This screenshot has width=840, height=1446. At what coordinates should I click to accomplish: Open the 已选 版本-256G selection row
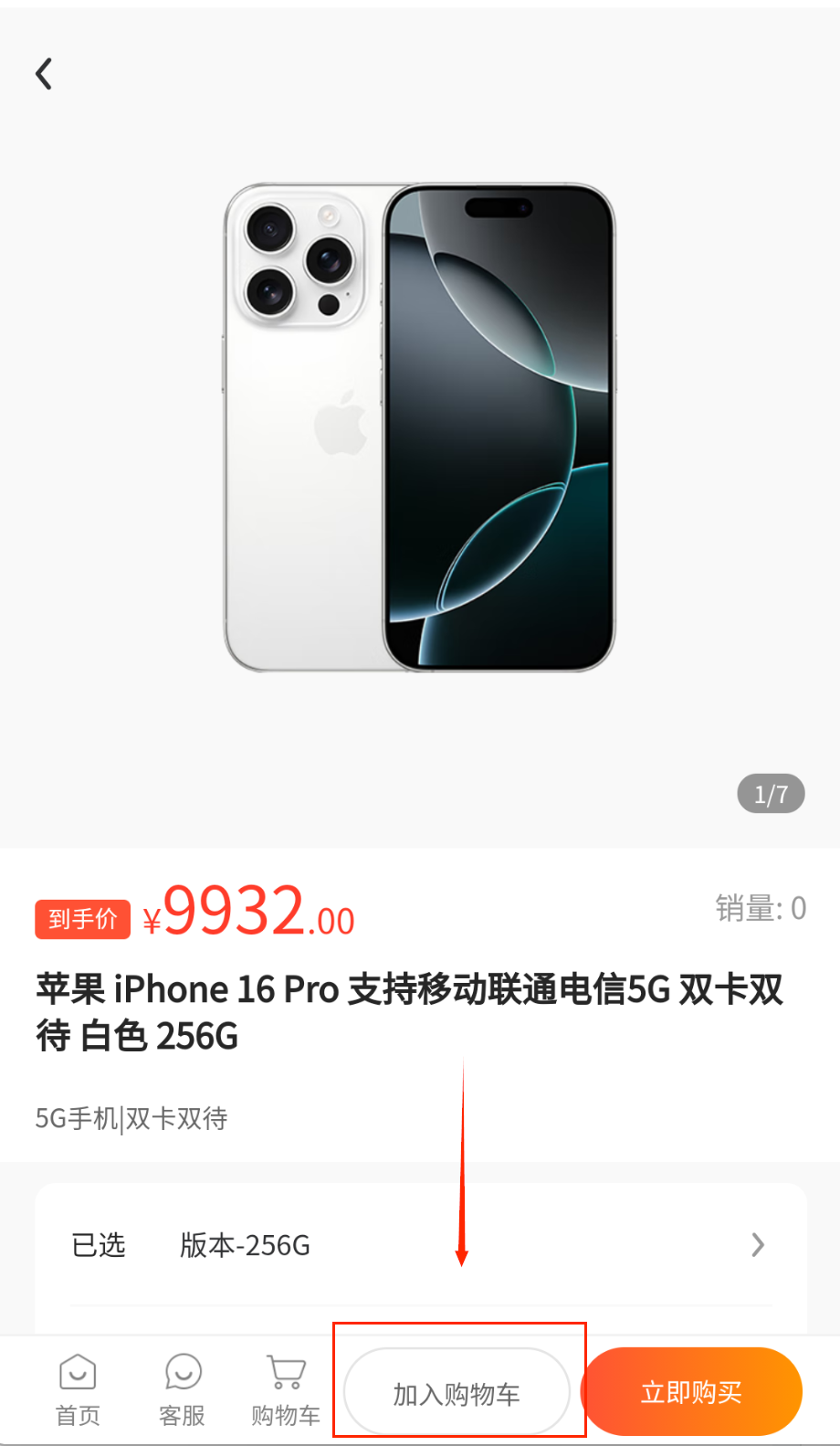pos(420,1245)
